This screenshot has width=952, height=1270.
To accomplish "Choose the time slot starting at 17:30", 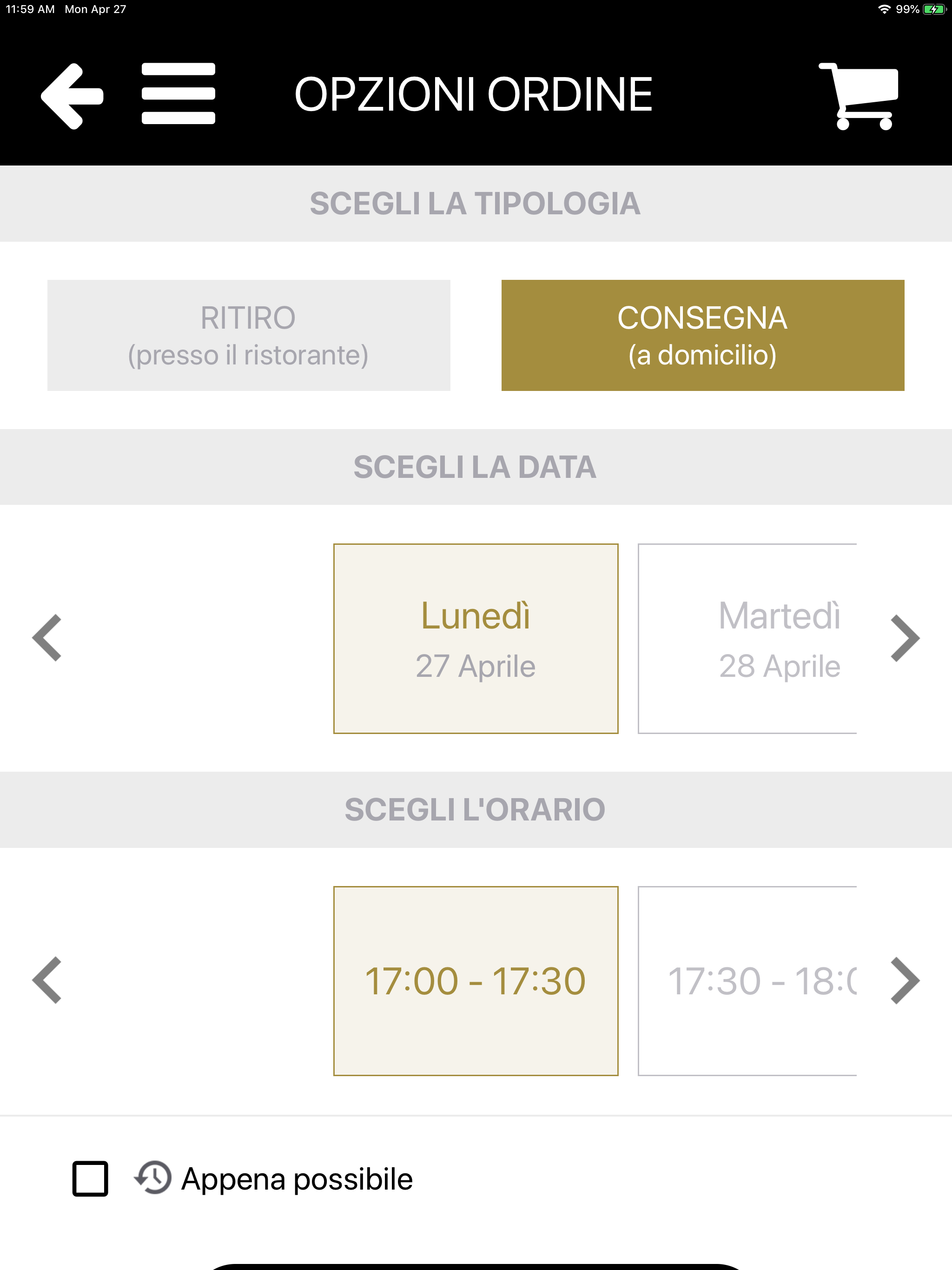I will point(747,981).
